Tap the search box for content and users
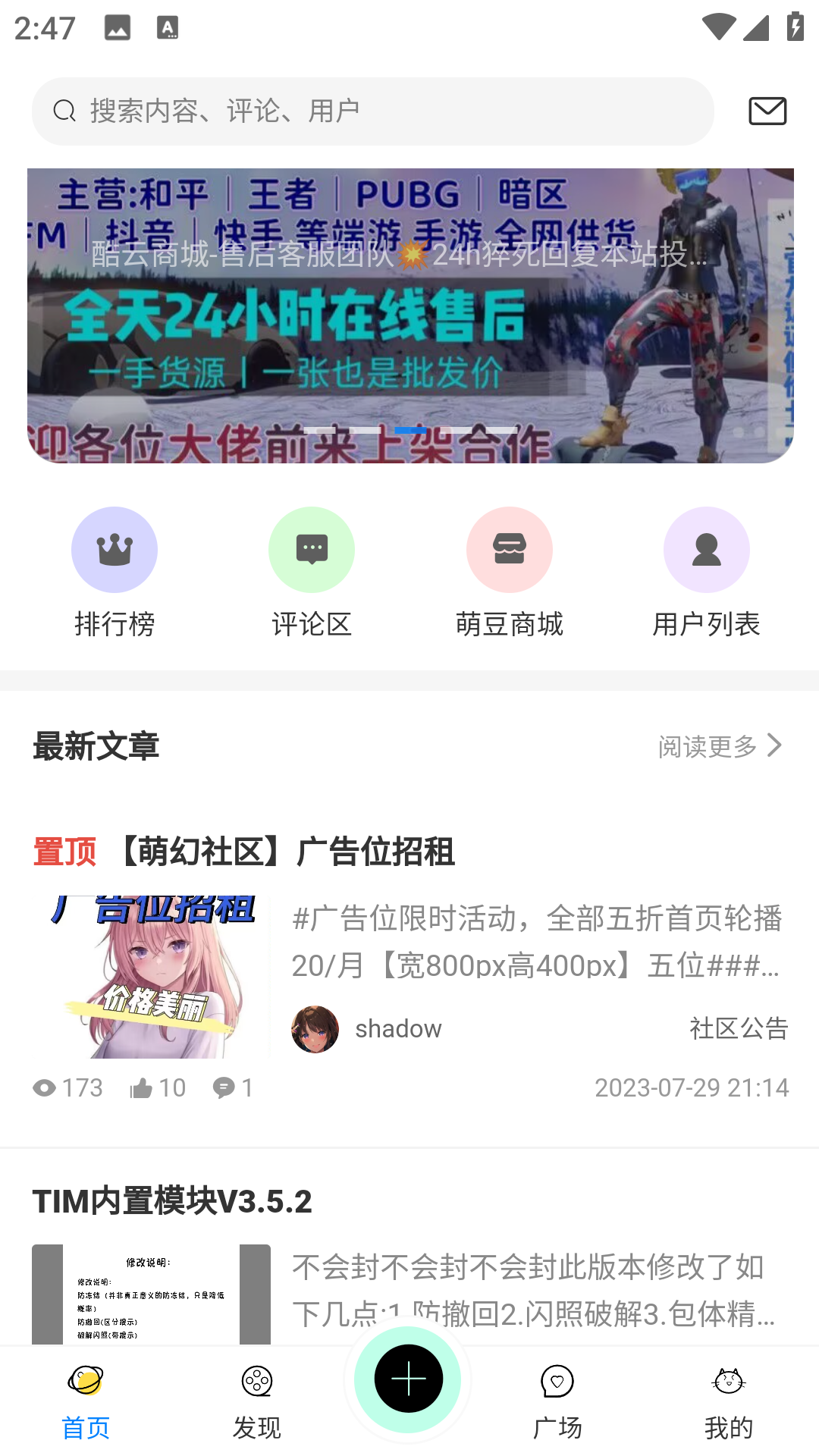The image size is (819, 1456). [x=372, y=111]
